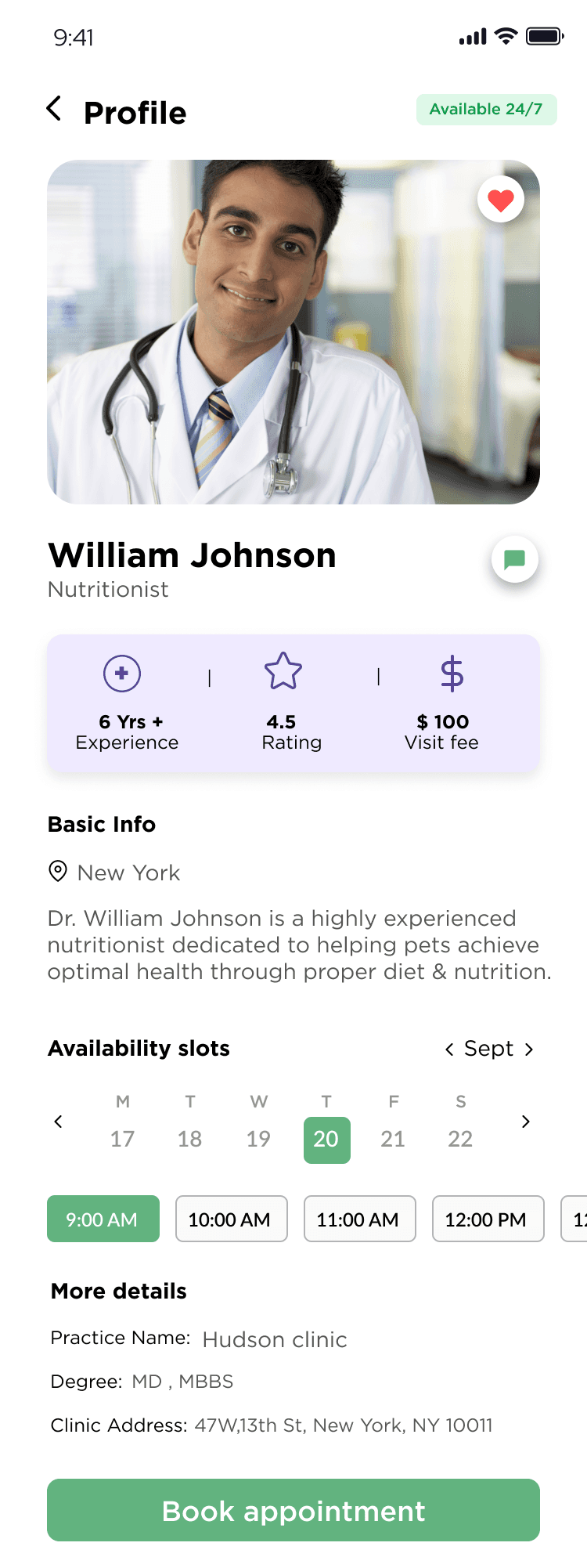Pick the 11:00 AM time slot
The height and width of the screenshot is (1568, 587).
click(359, 1219)
